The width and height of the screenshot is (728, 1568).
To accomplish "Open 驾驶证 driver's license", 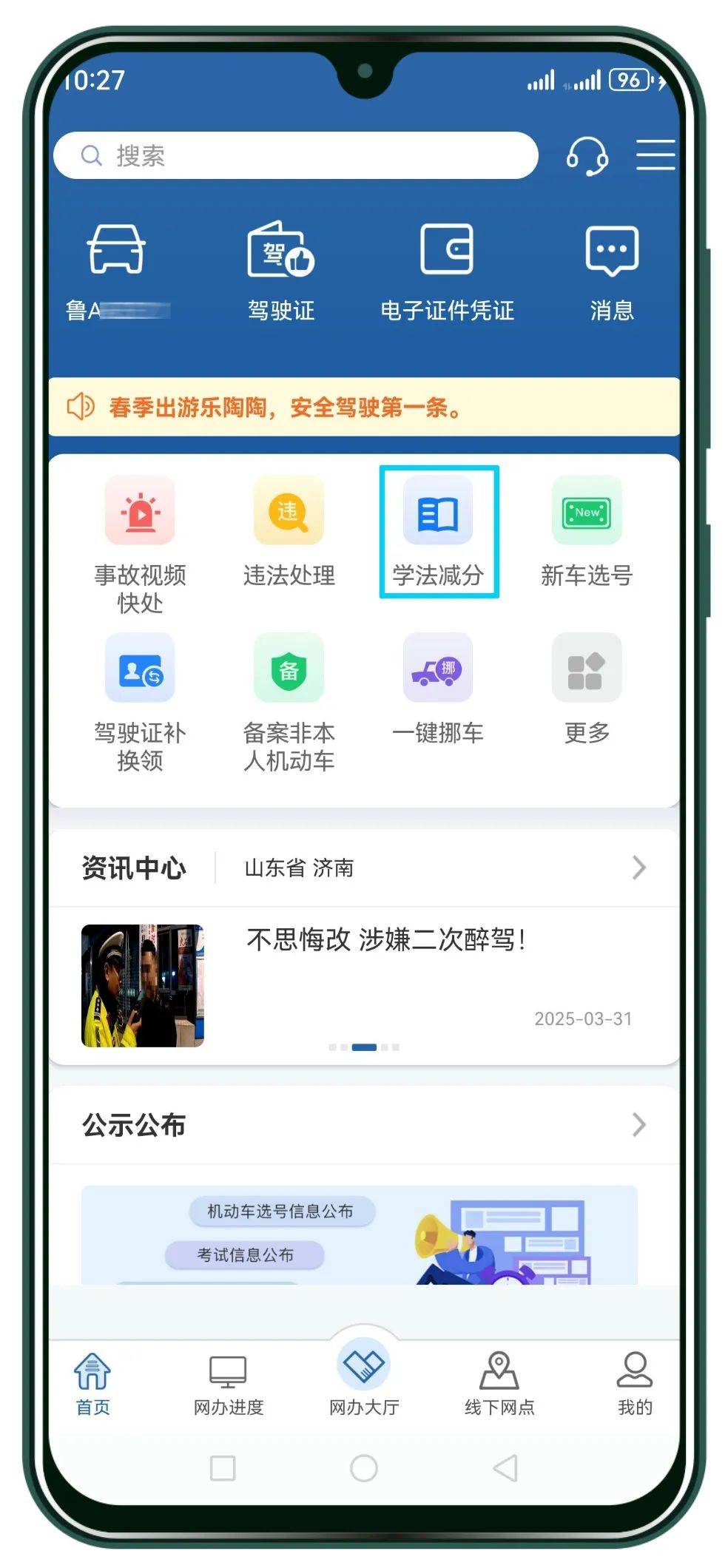I will coord(281,271).
